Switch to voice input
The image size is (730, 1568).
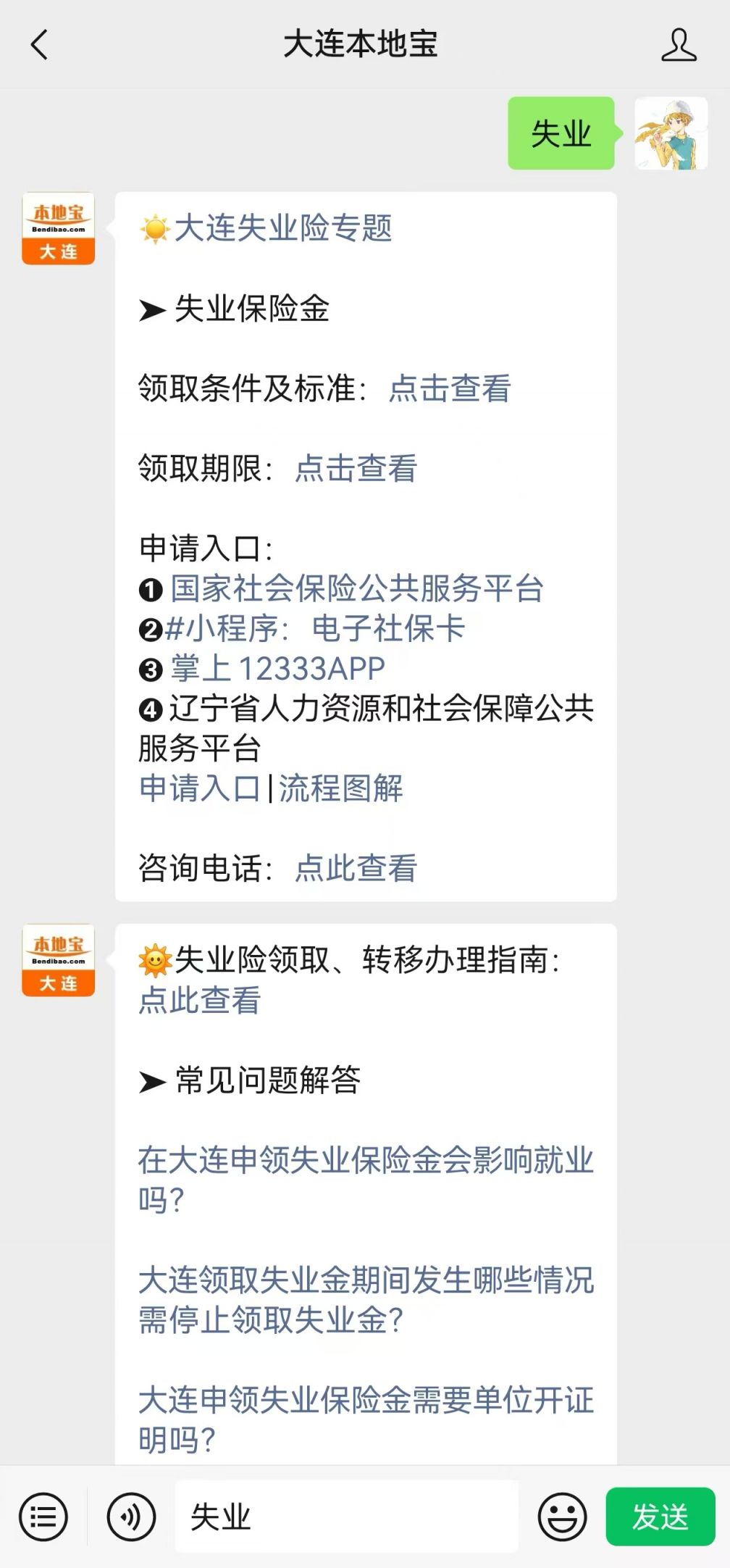click(131, 1517)
